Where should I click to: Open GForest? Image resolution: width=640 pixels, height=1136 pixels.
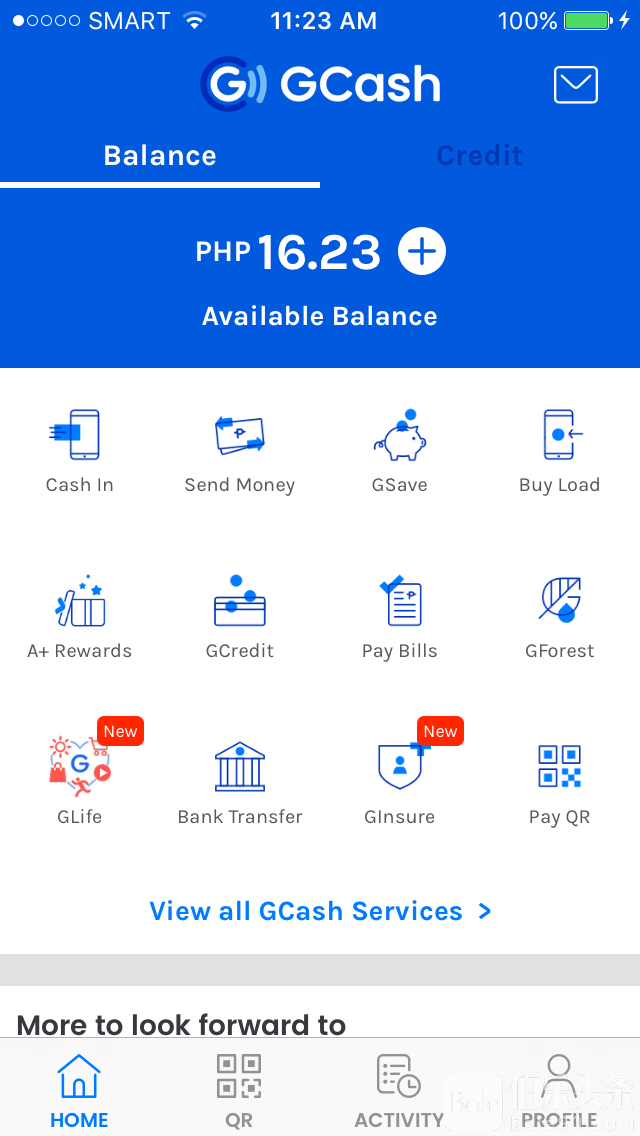[x=560, y=617]
